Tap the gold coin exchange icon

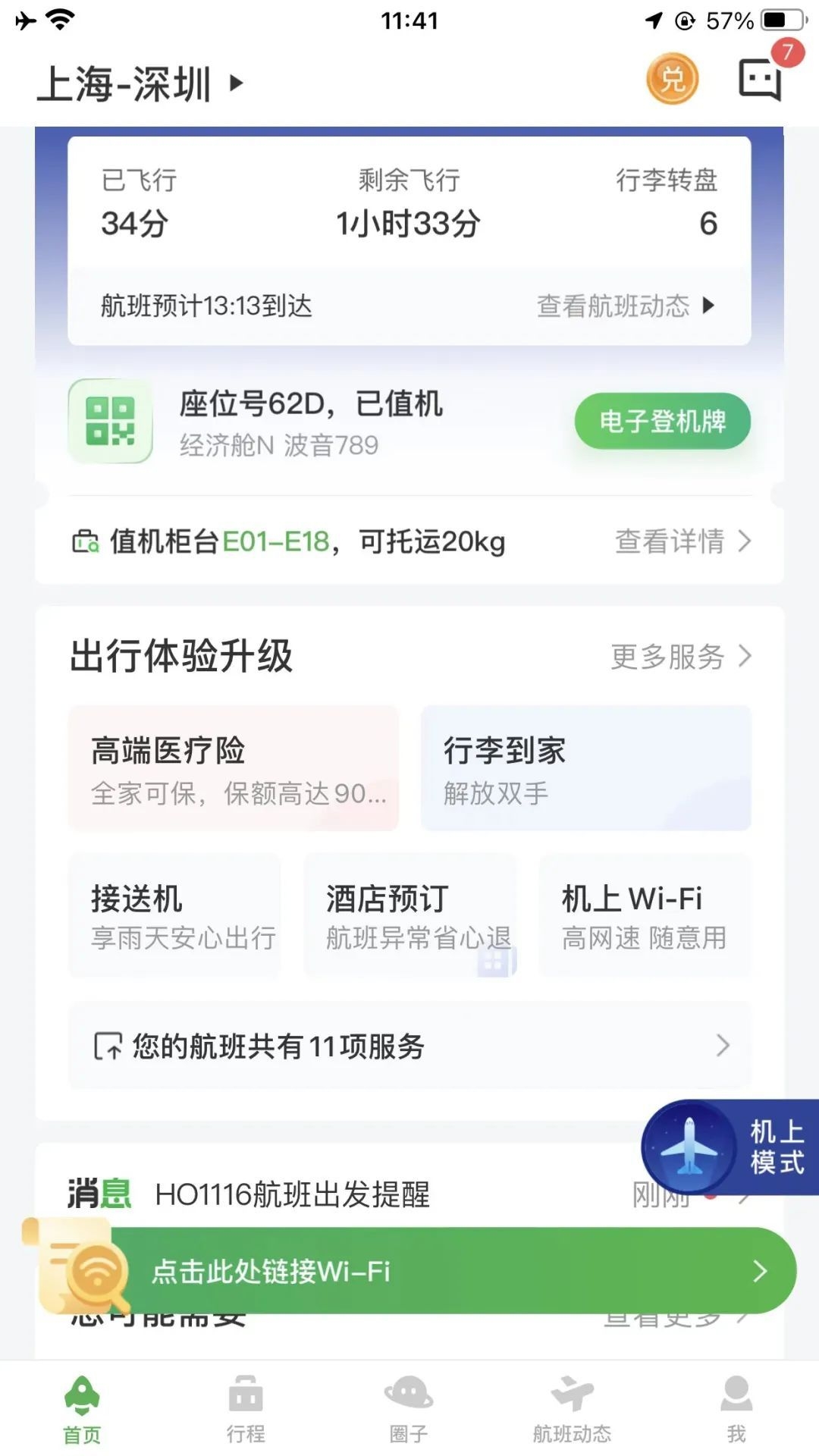pos(670,79)
